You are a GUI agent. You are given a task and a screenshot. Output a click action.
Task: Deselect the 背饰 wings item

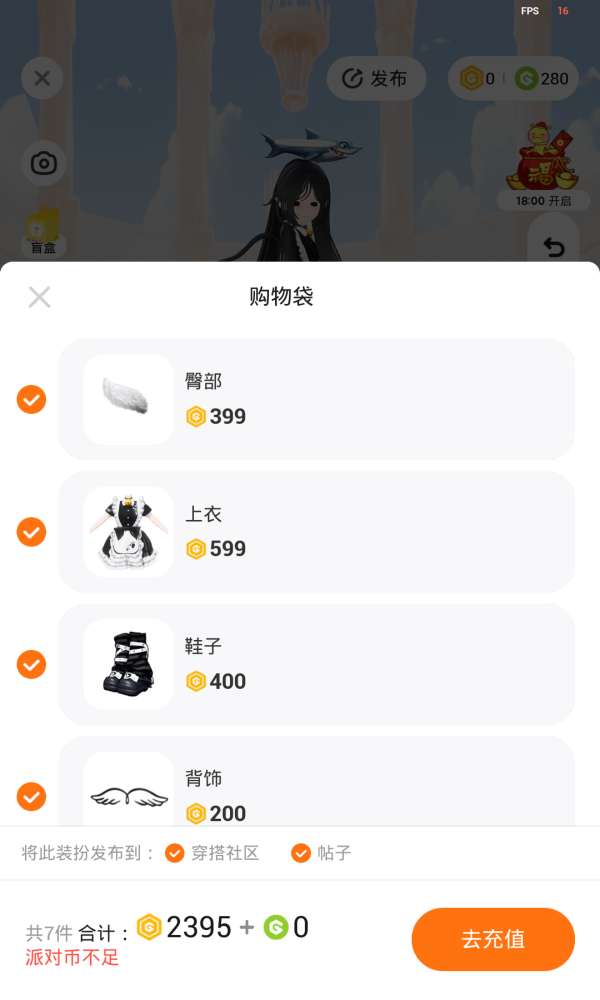point(31,797)
